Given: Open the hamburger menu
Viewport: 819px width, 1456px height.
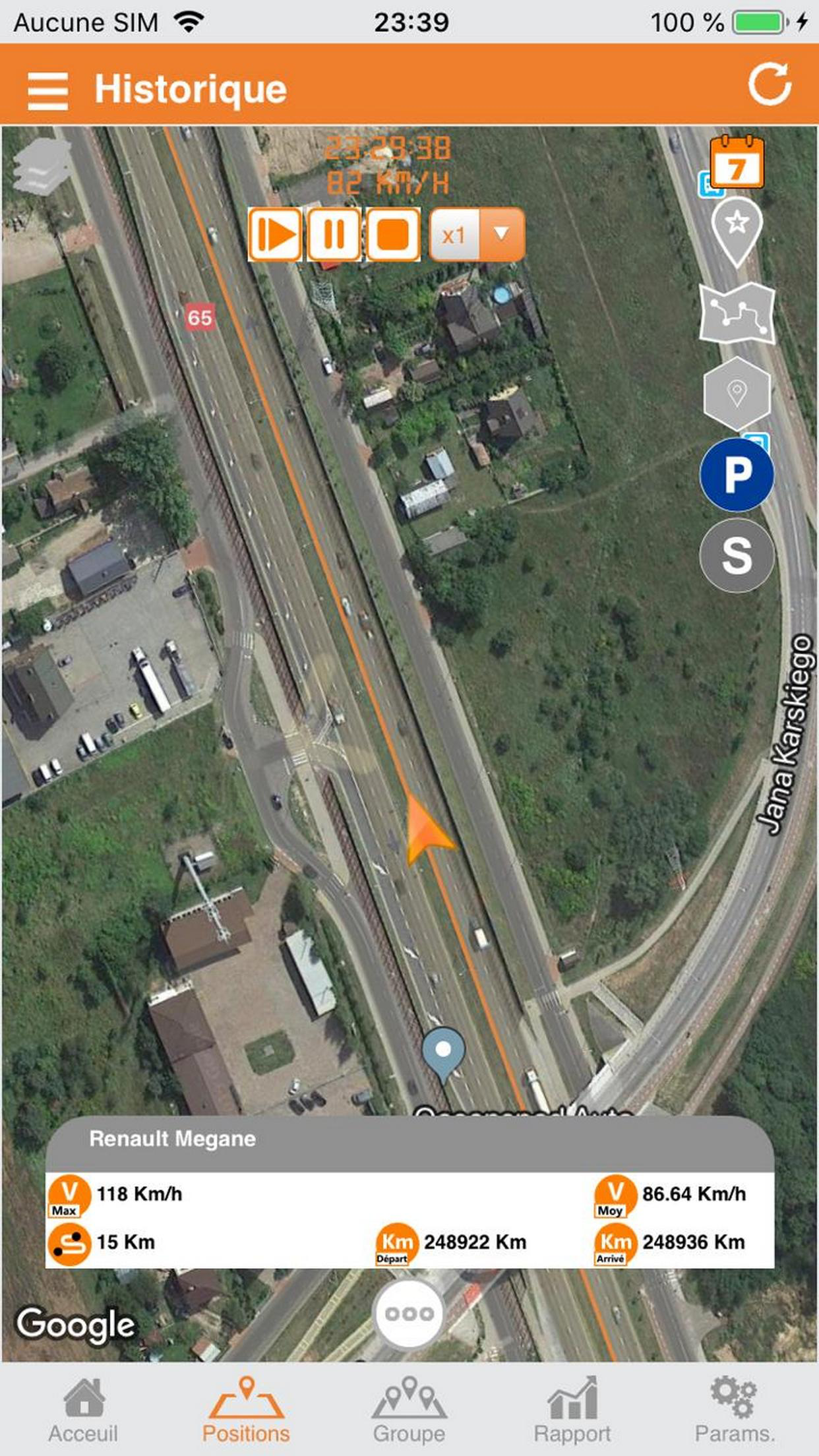Looking at the screenshot, I should click(x=47, y=90).
